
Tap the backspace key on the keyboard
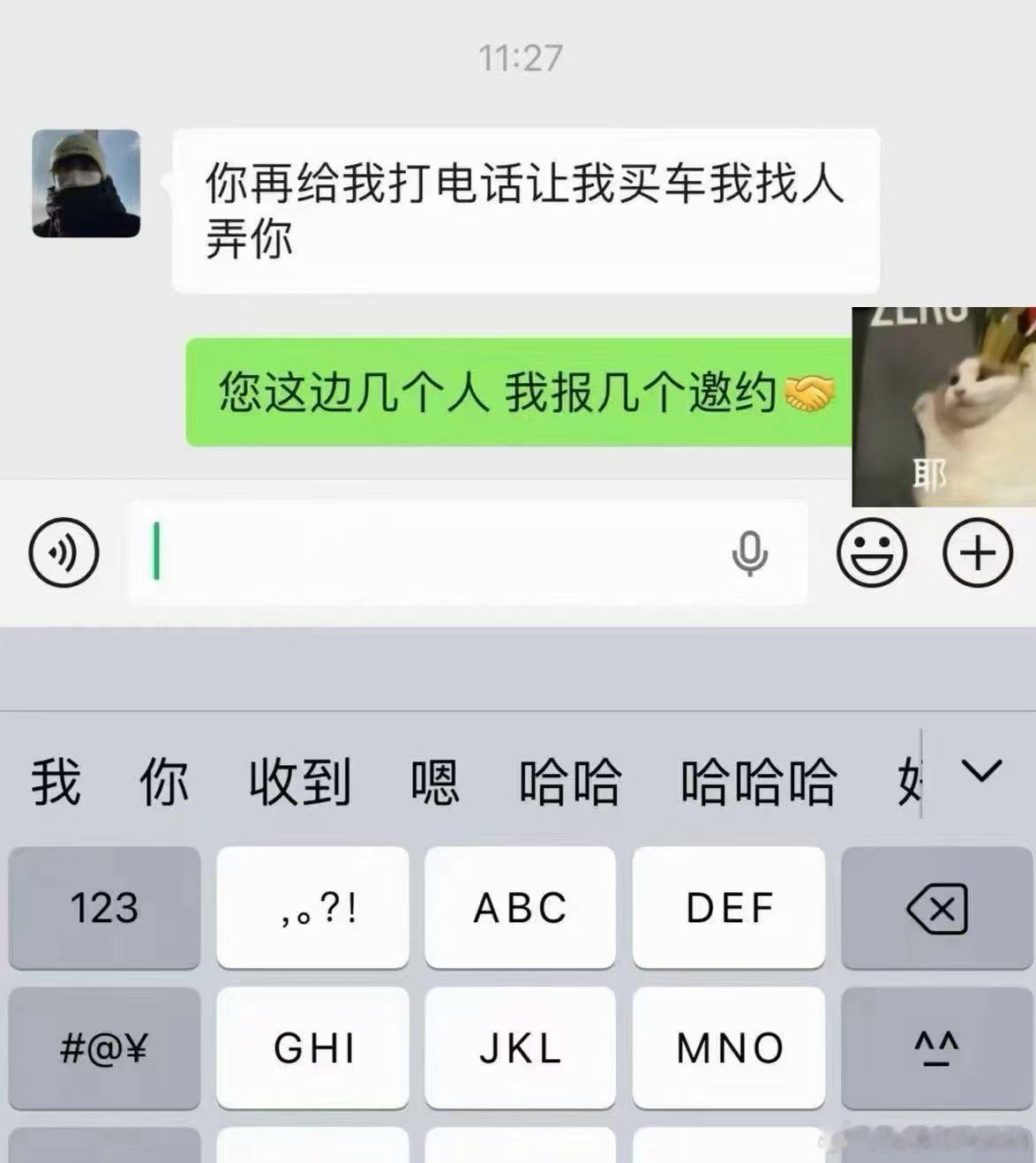(937, 907)
